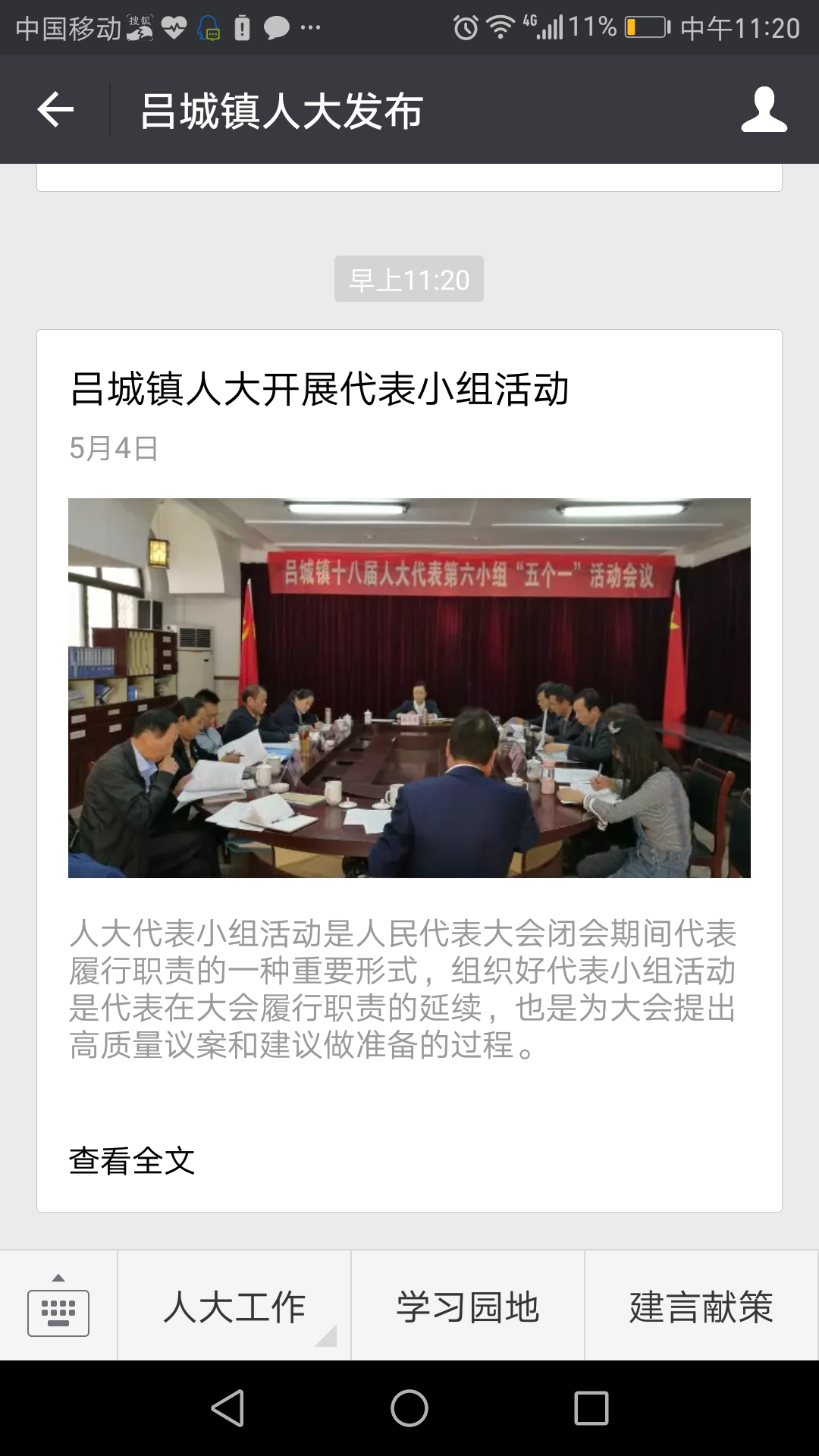Go back from 吕城镇人大发布

[x=55, y=110]
